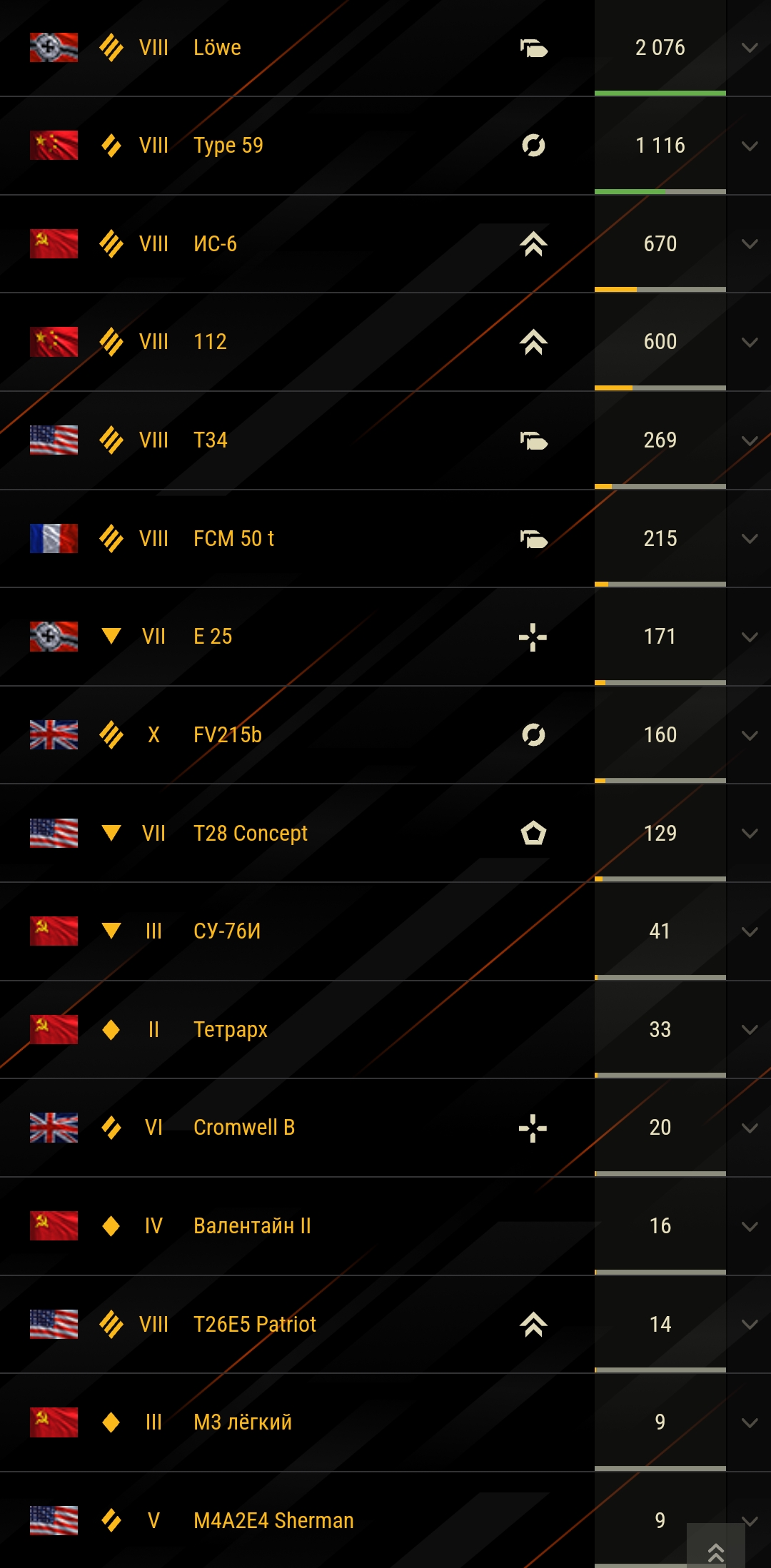Expand the 112 tank row

click(x=749, y=343)
